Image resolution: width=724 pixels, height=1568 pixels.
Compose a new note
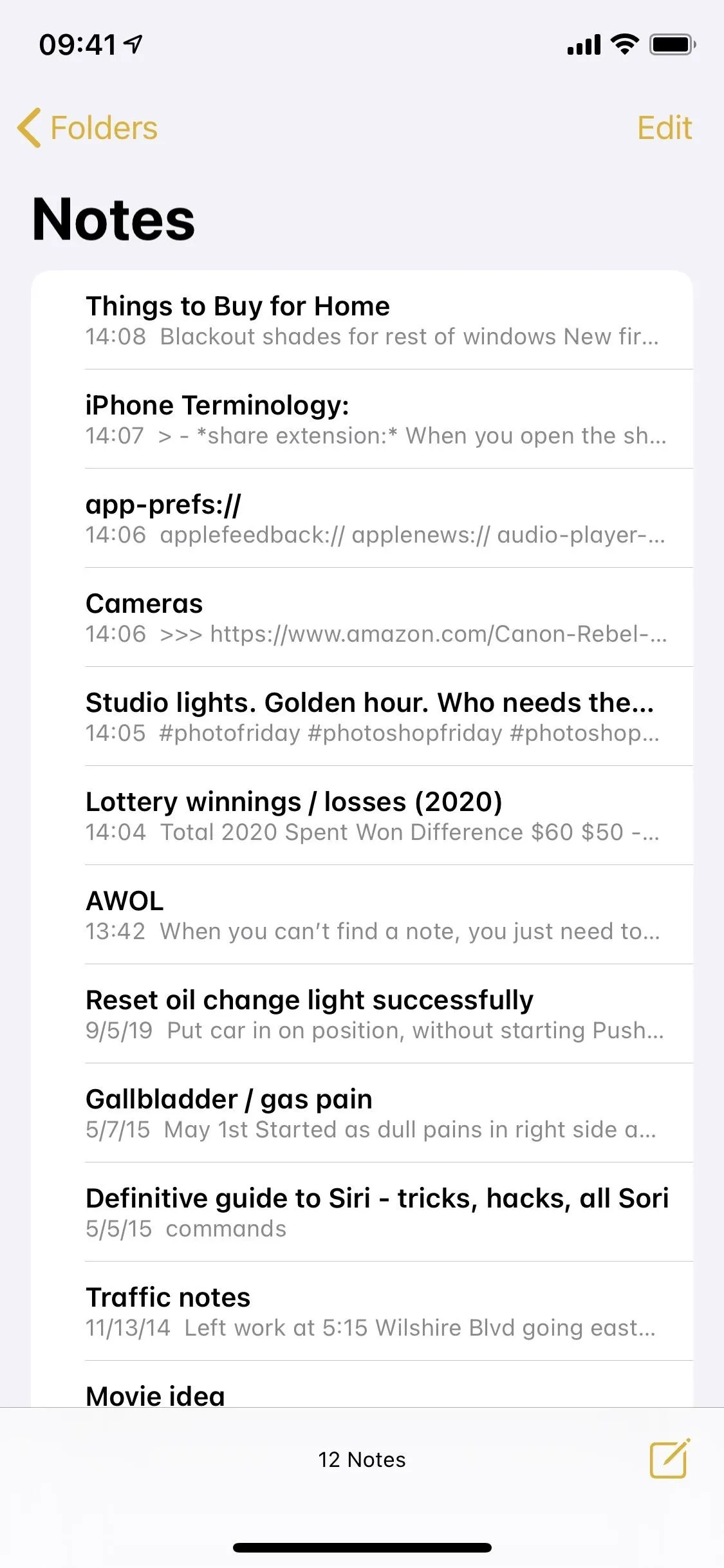(x=669, y=1459)
